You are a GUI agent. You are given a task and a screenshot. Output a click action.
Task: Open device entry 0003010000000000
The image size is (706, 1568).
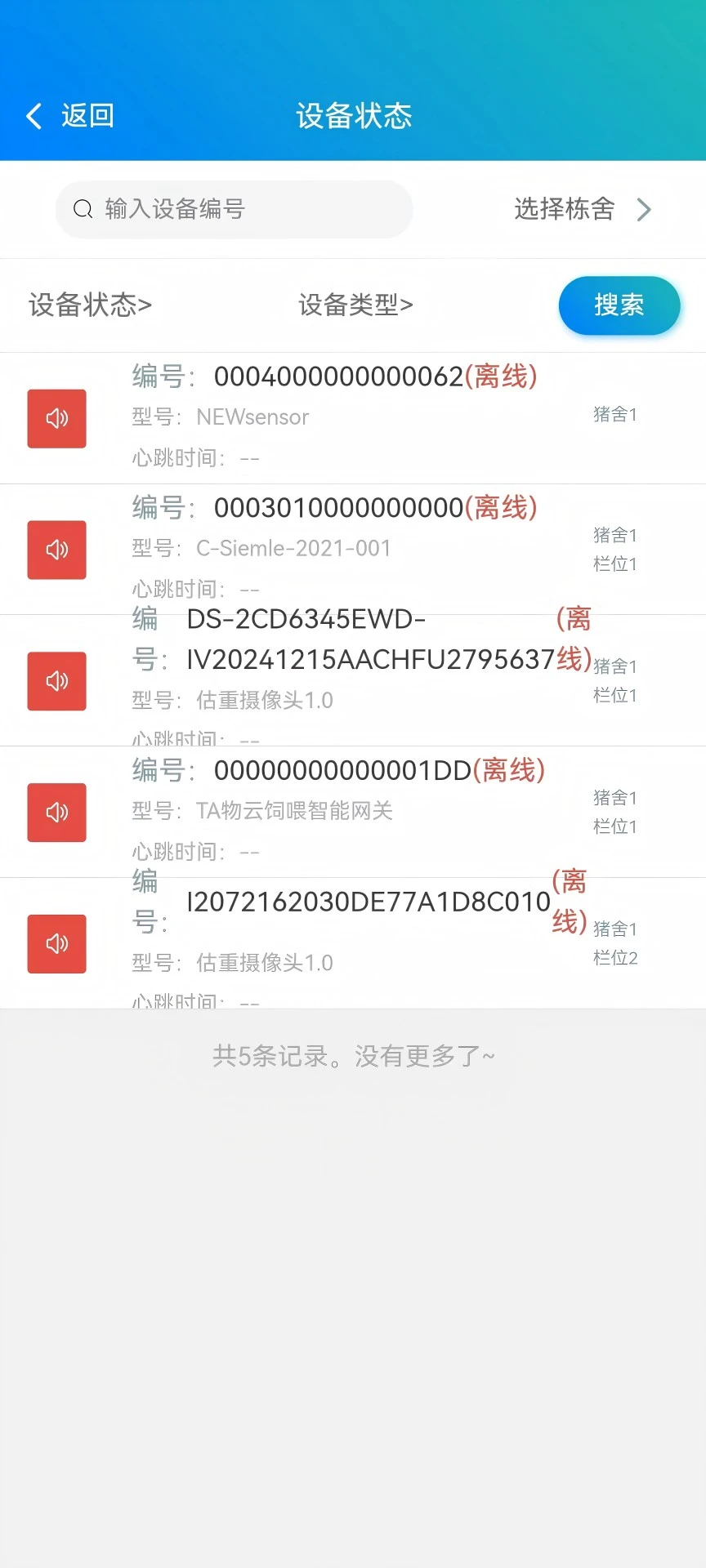point(335,508)
